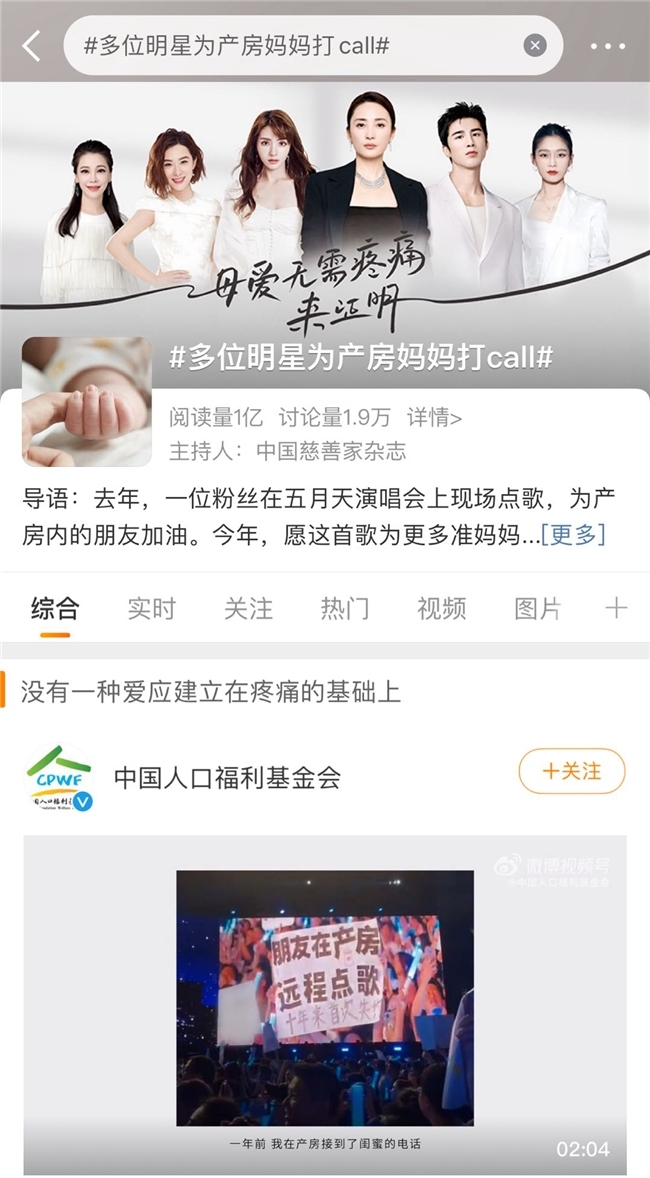650x1178 pixels.
Task: Tap the search field with the hashtag topic
Action: tap(290, 46)
